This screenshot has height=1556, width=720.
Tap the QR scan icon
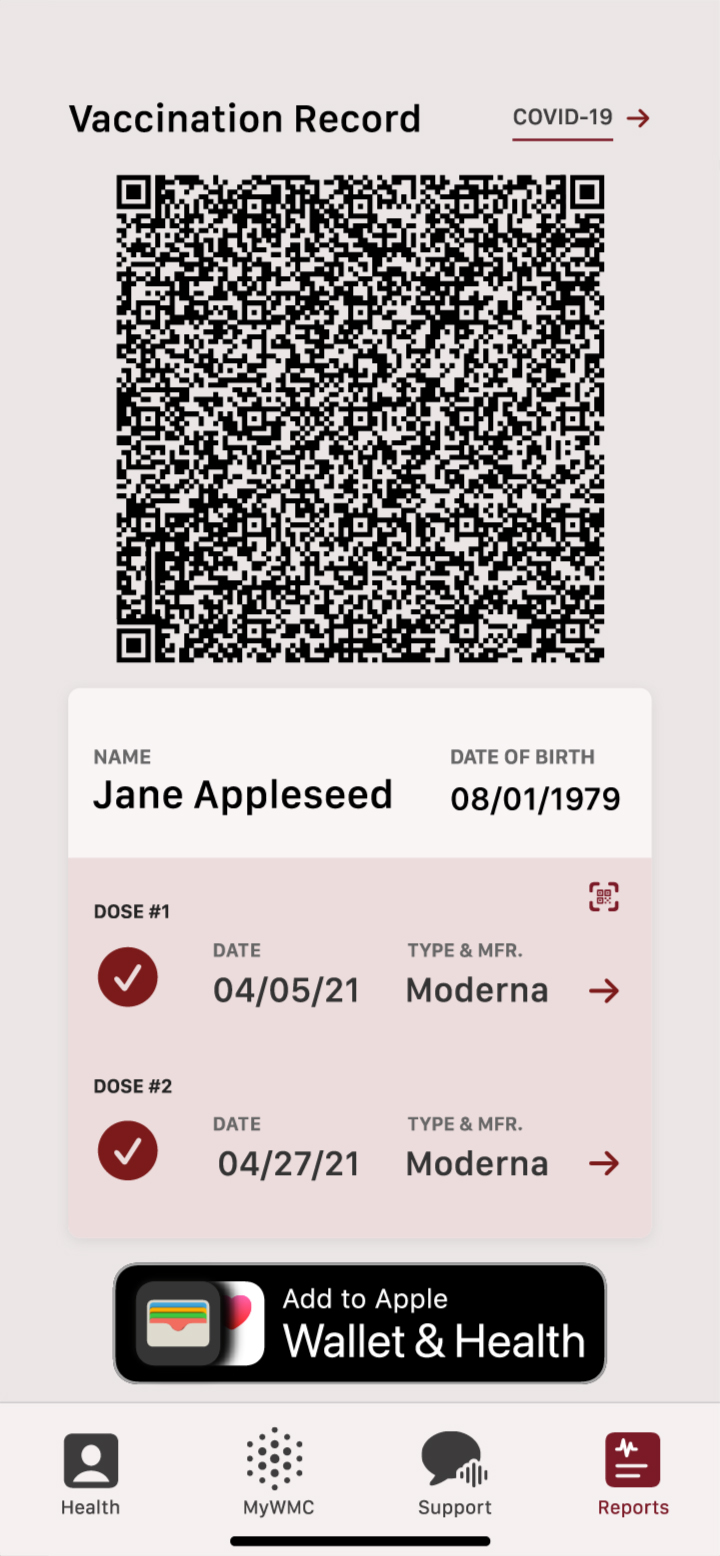point(603,897)
